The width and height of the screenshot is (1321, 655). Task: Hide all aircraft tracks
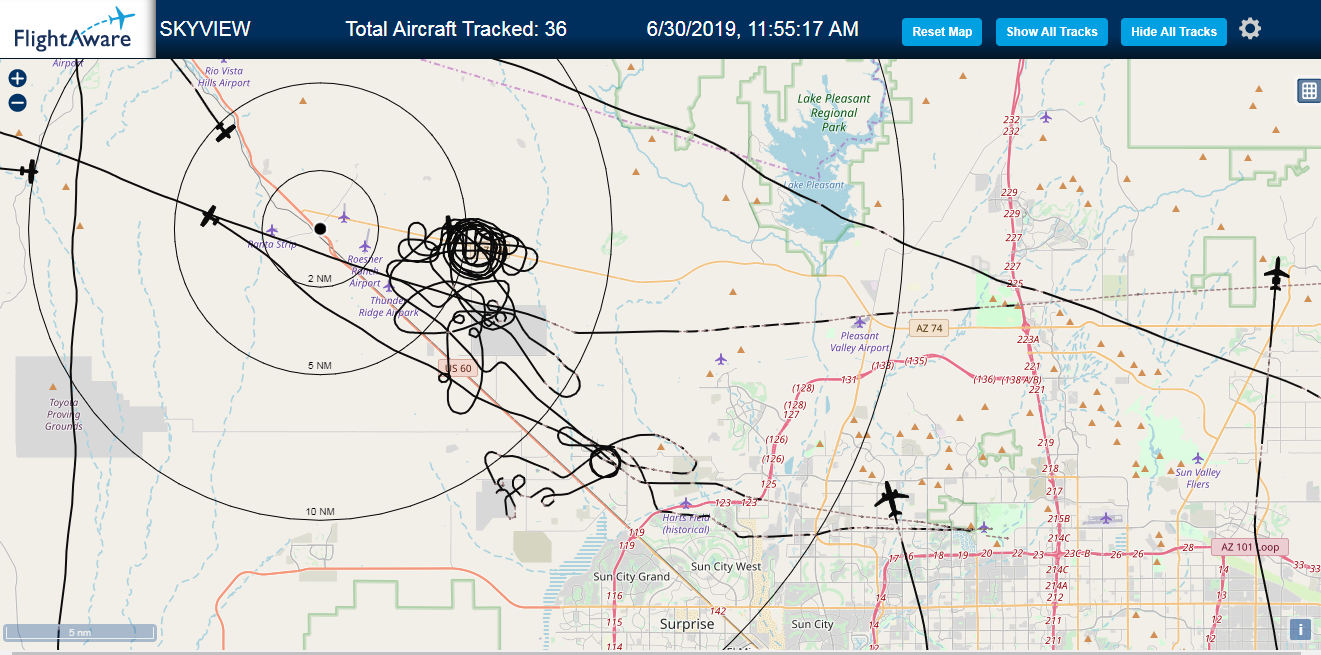[x=1174, y=32]
